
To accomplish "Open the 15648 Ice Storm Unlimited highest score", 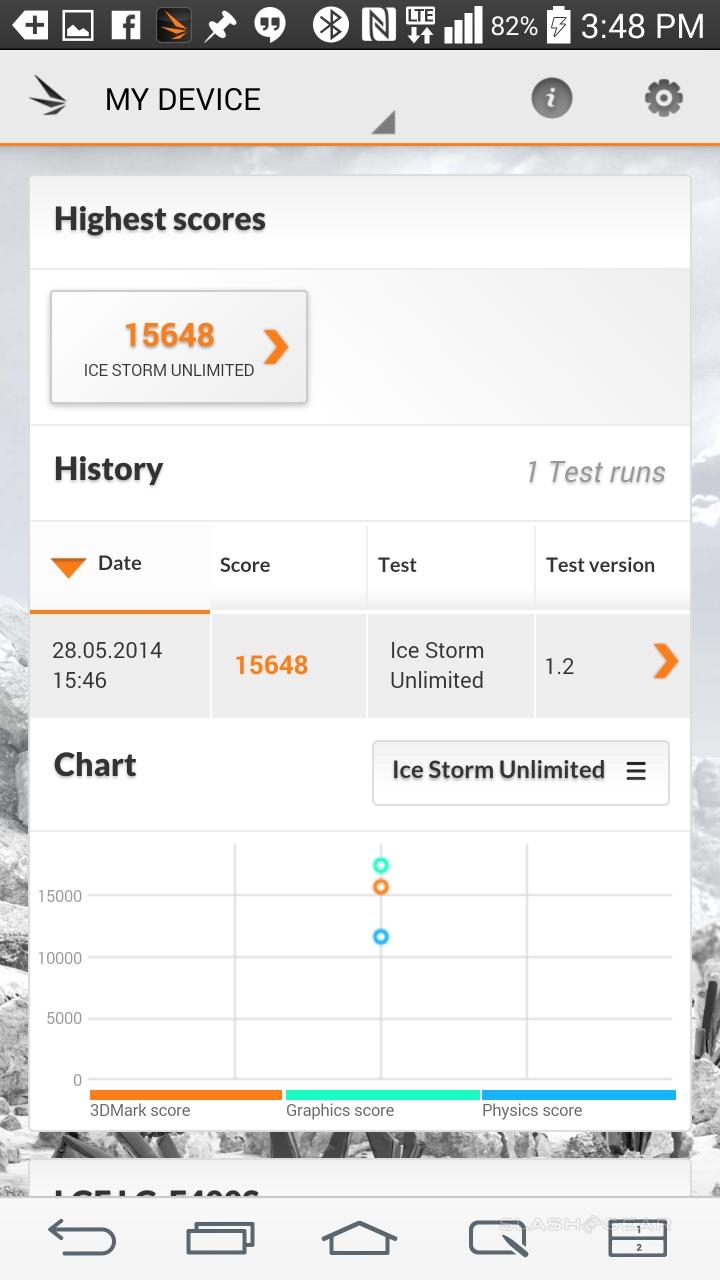I will pos(179,347).
